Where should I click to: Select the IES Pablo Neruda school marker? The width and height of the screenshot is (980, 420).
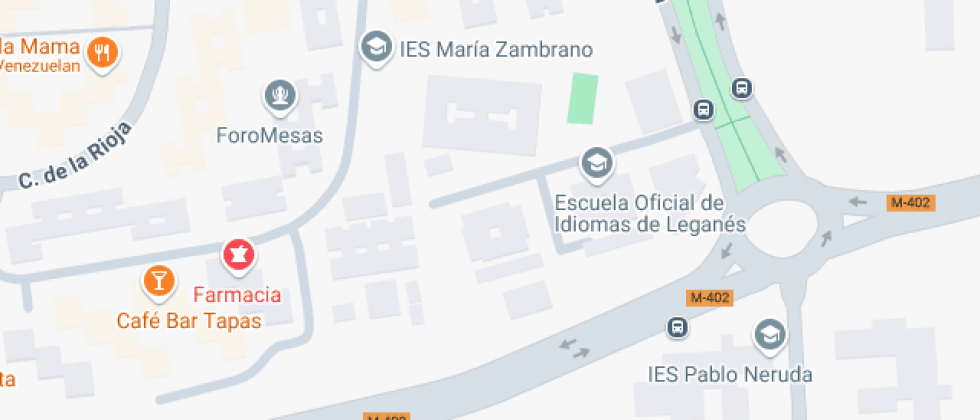769,335
